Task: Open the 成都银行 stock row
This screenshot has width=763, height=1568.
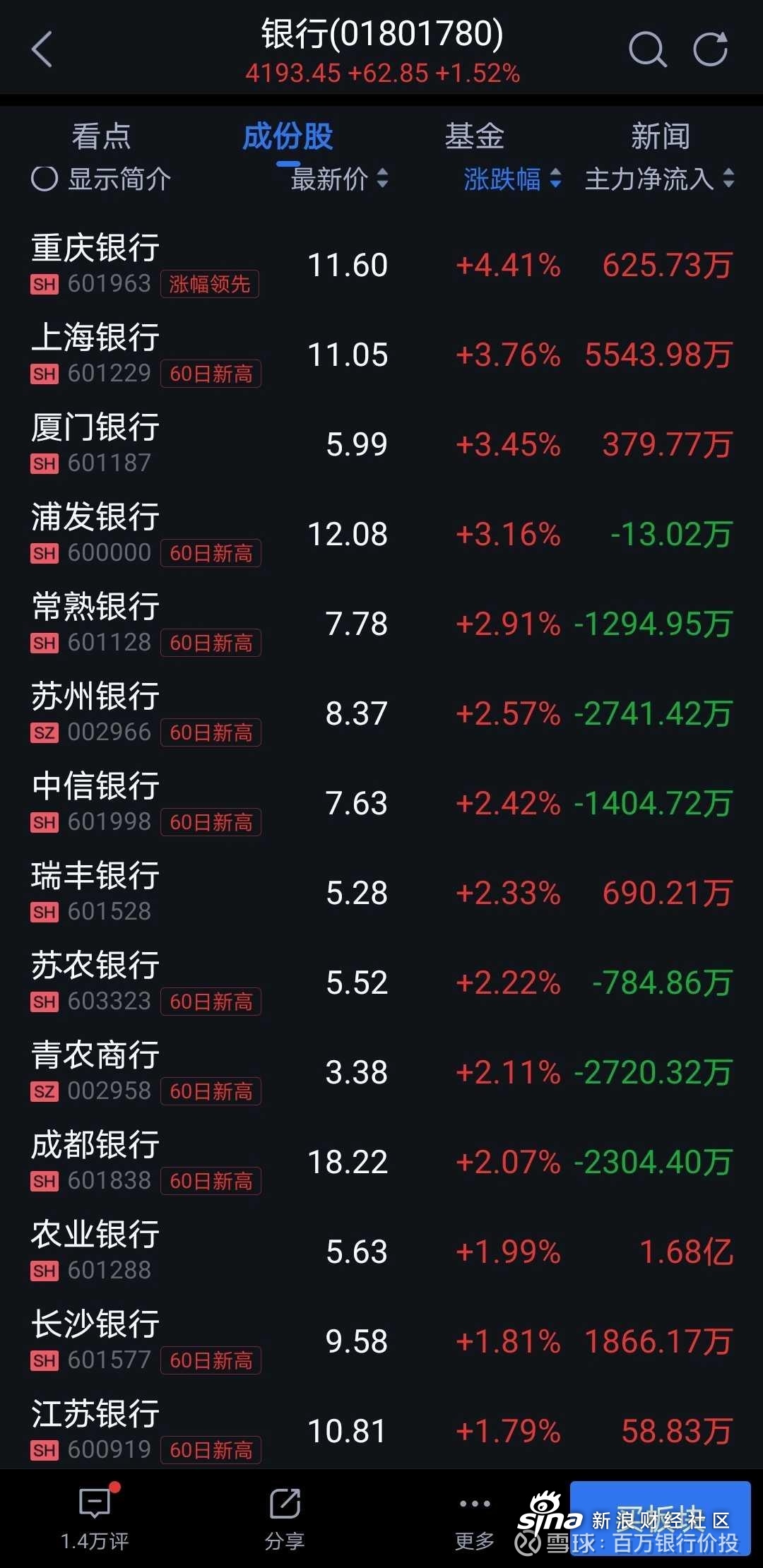Action: (x=381, y=1162)
